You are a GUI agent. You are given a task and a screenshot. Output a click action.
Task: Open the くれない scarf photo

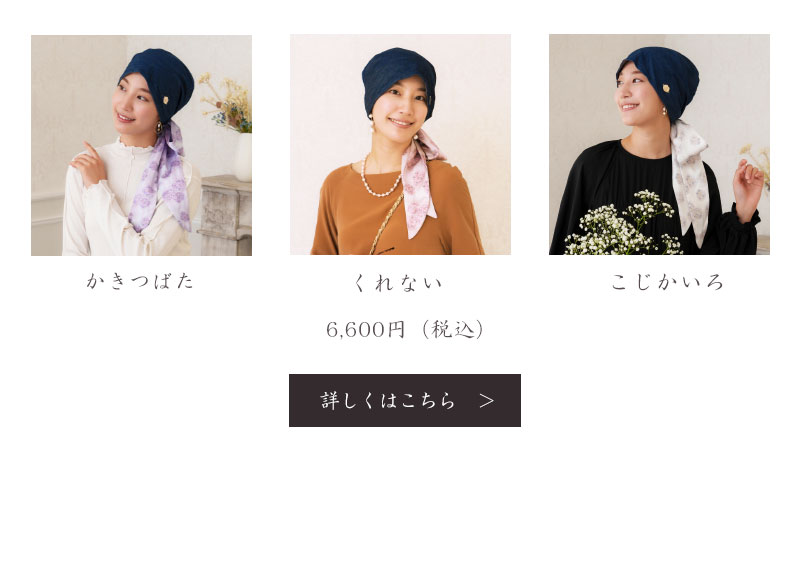tap(400, 145)
